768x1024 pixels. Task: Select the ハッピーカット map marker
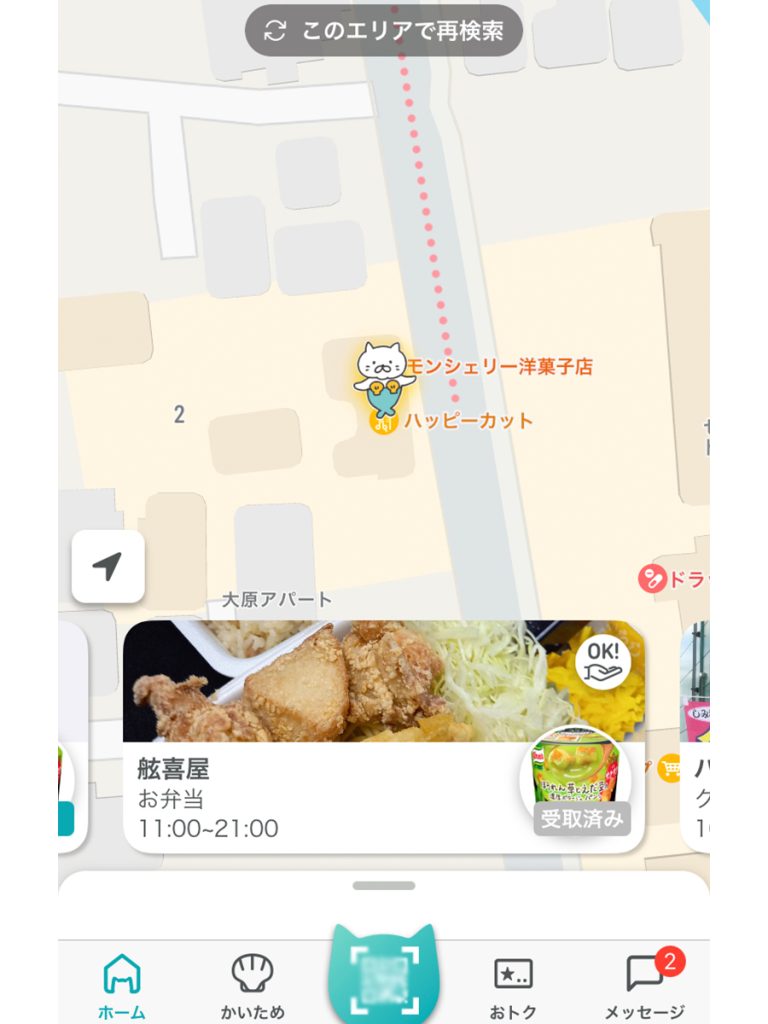click(384, 422)
